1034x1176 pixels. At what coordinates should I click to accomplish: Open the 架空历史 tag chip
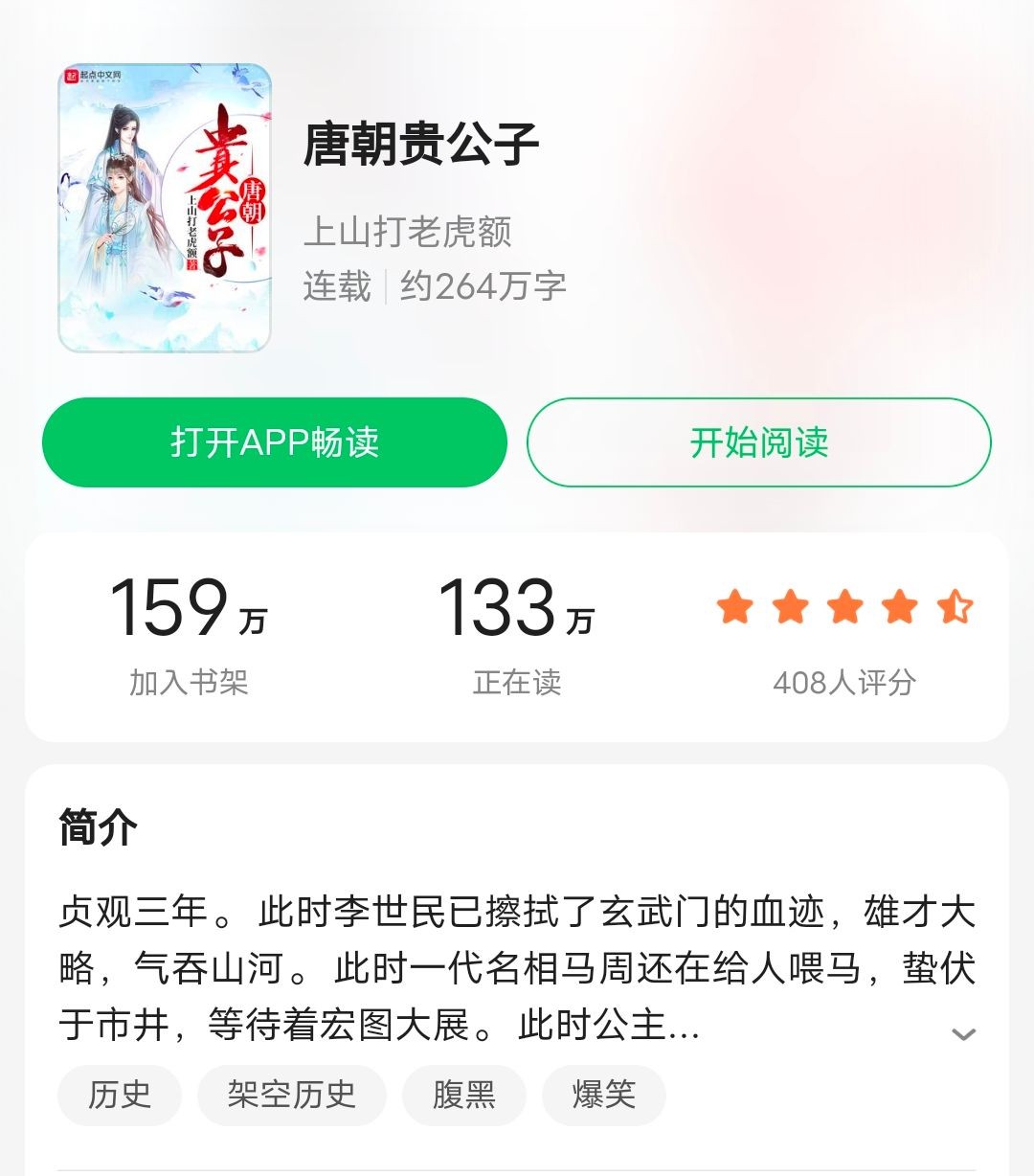[x=291, y=1095]
